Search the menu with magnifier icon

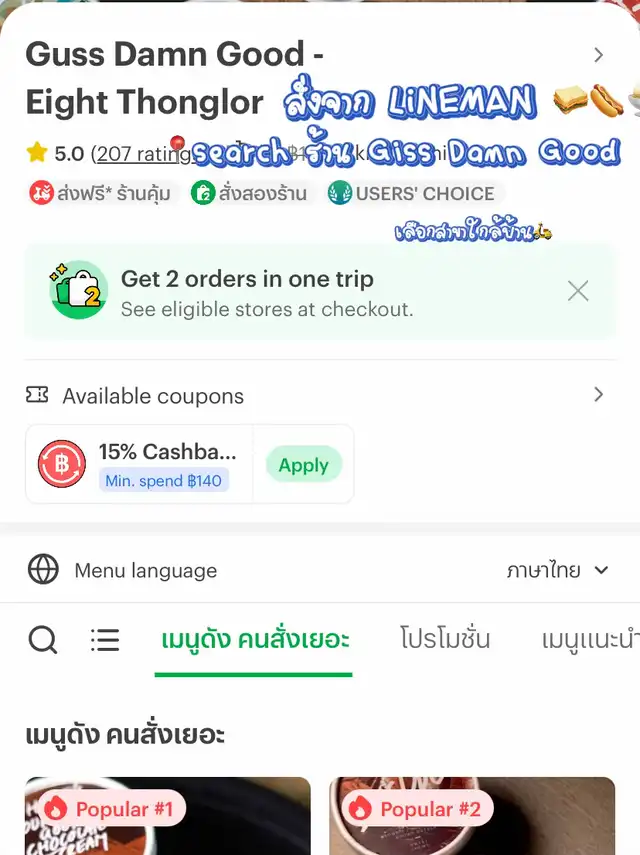click(42, 639)
